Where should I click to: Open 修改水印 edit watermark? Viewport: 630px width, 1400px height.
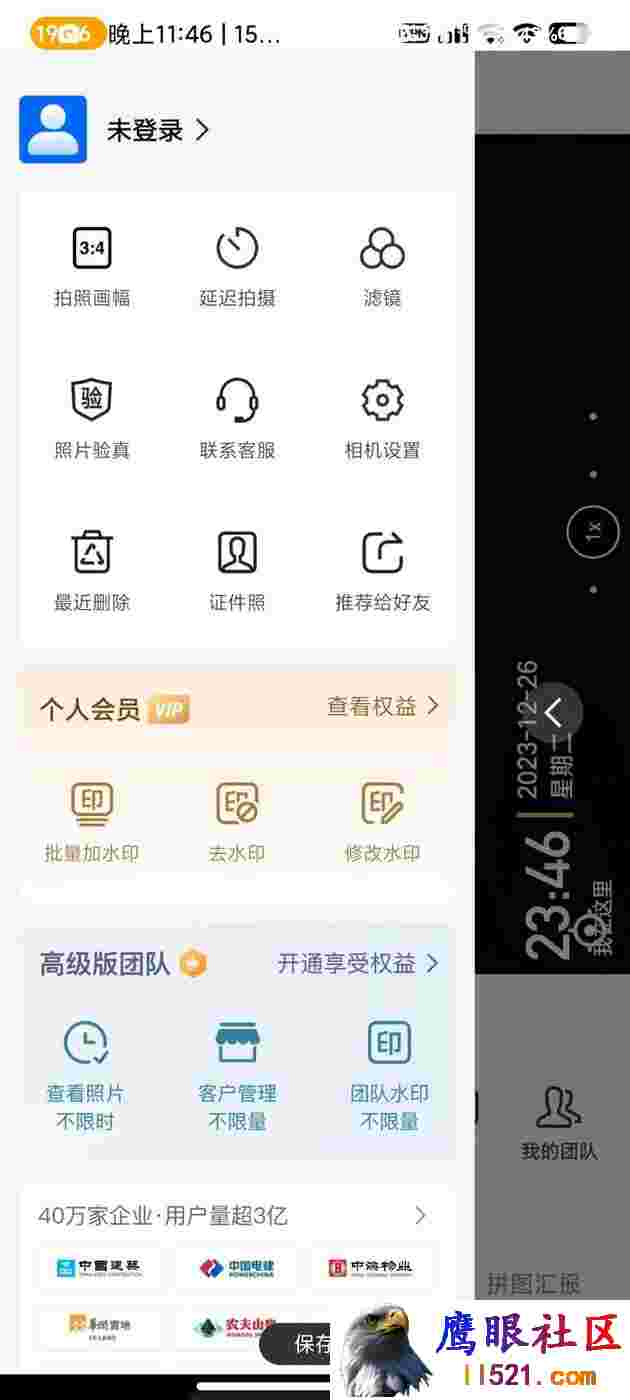382,823
